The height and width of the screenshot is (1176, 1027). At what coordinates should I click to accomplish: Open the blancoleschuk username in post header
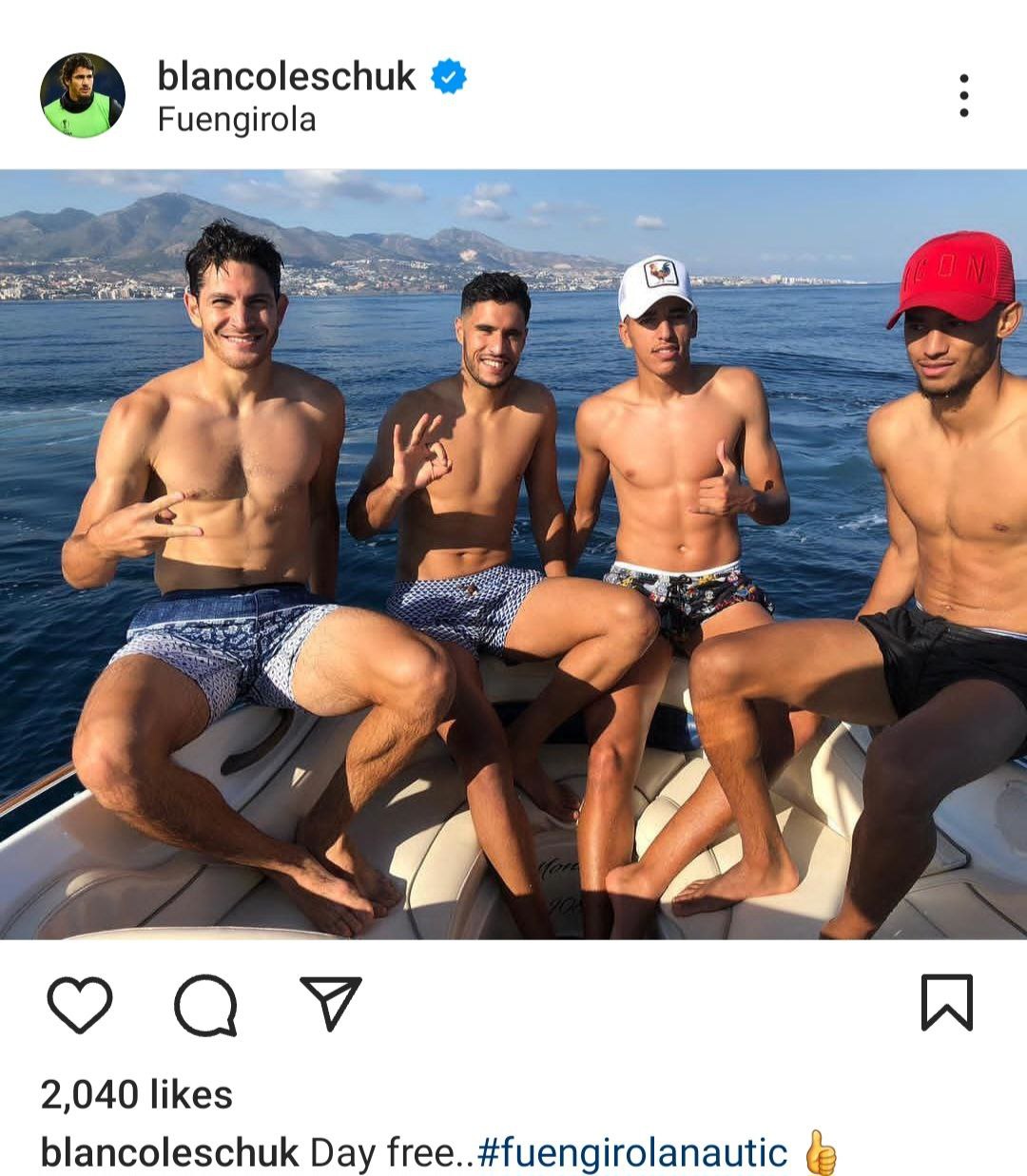[286, 76]
